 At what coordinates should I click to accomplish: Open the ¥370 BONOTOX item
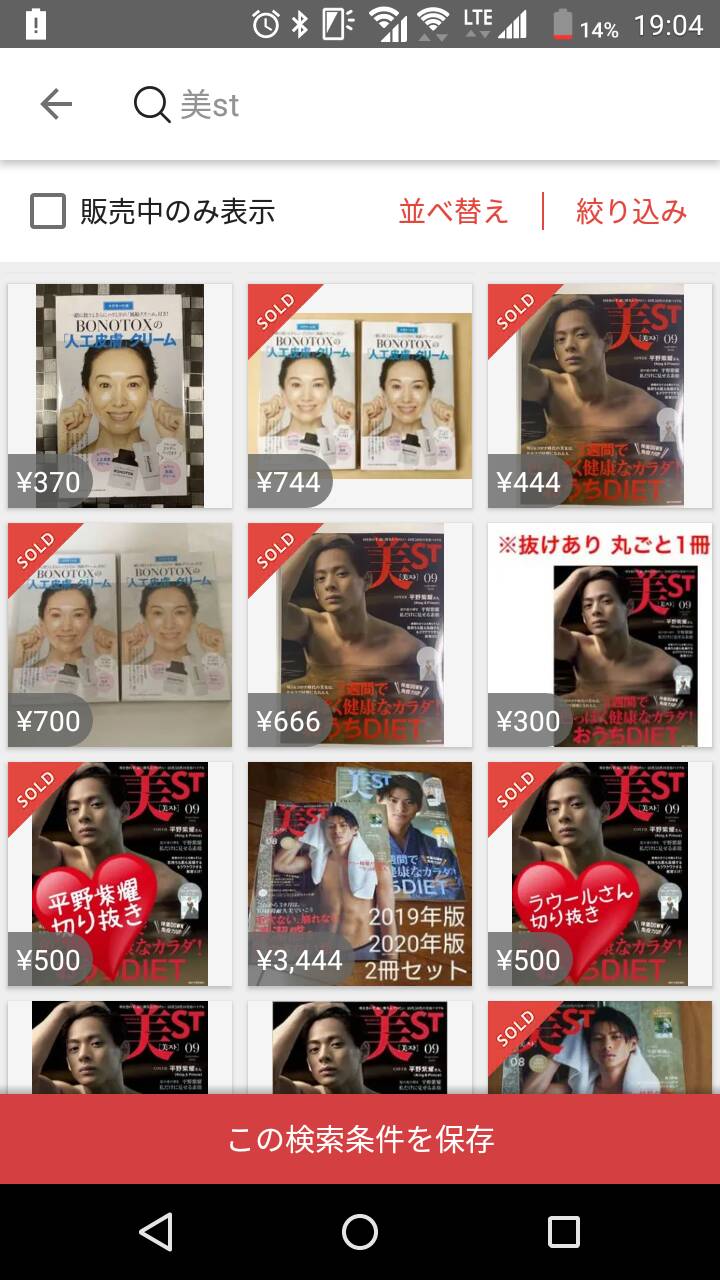[x=120, y=396]
